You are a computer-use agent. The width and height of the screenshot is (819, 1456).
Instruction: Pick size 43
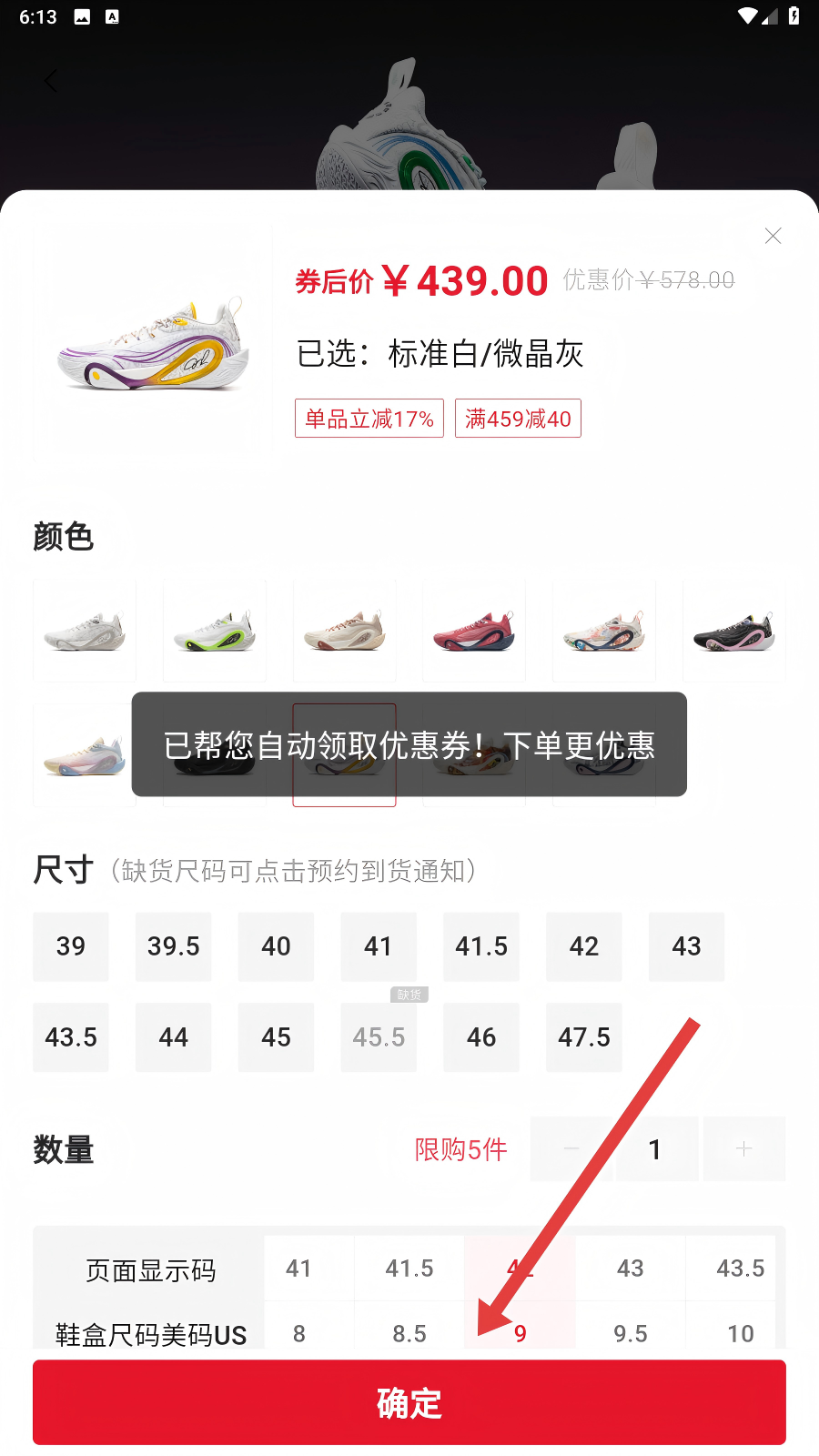[x=686, y=946]
